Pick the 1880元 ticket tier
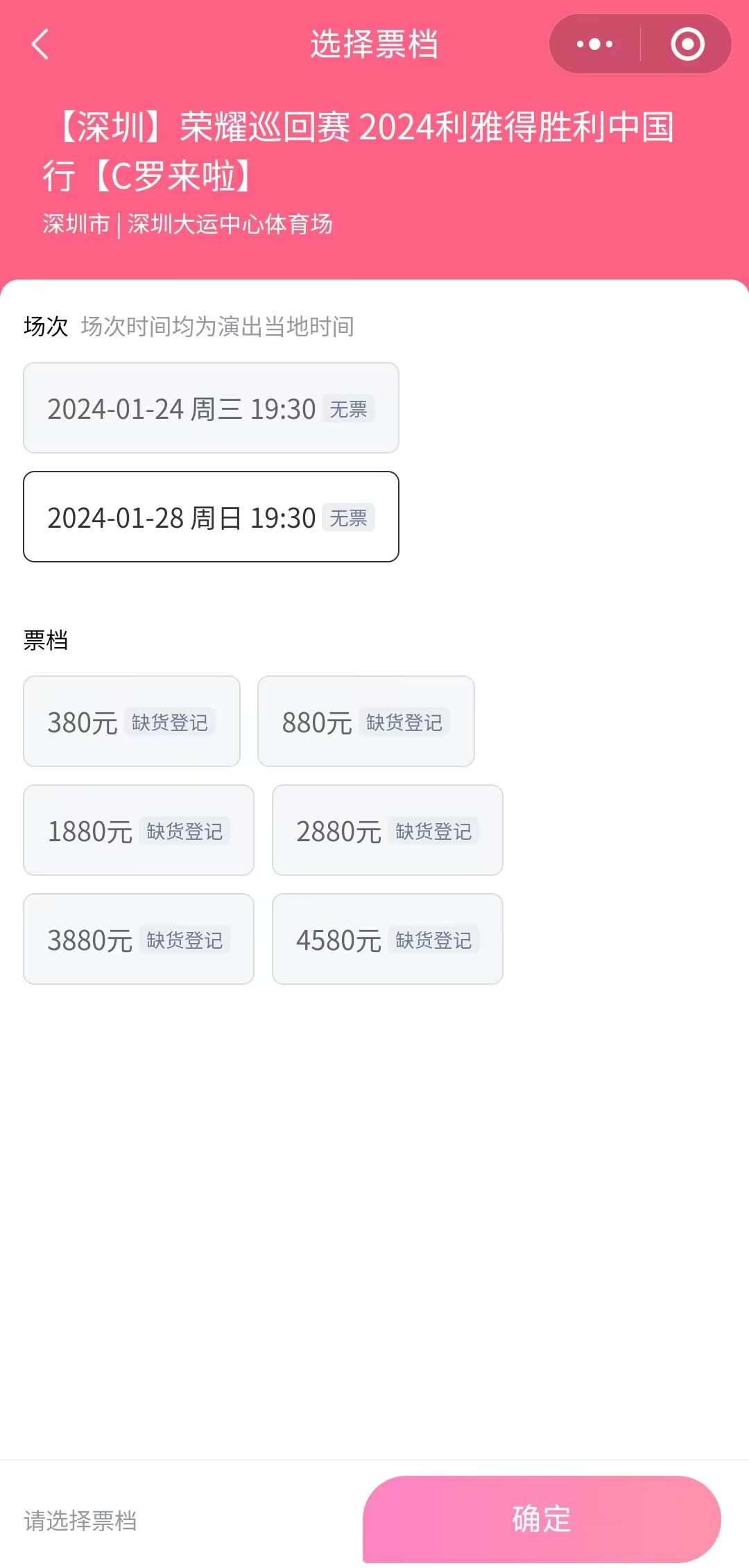Image resolution: width=749 pixels, height=1568 pixels. (139, 830)
